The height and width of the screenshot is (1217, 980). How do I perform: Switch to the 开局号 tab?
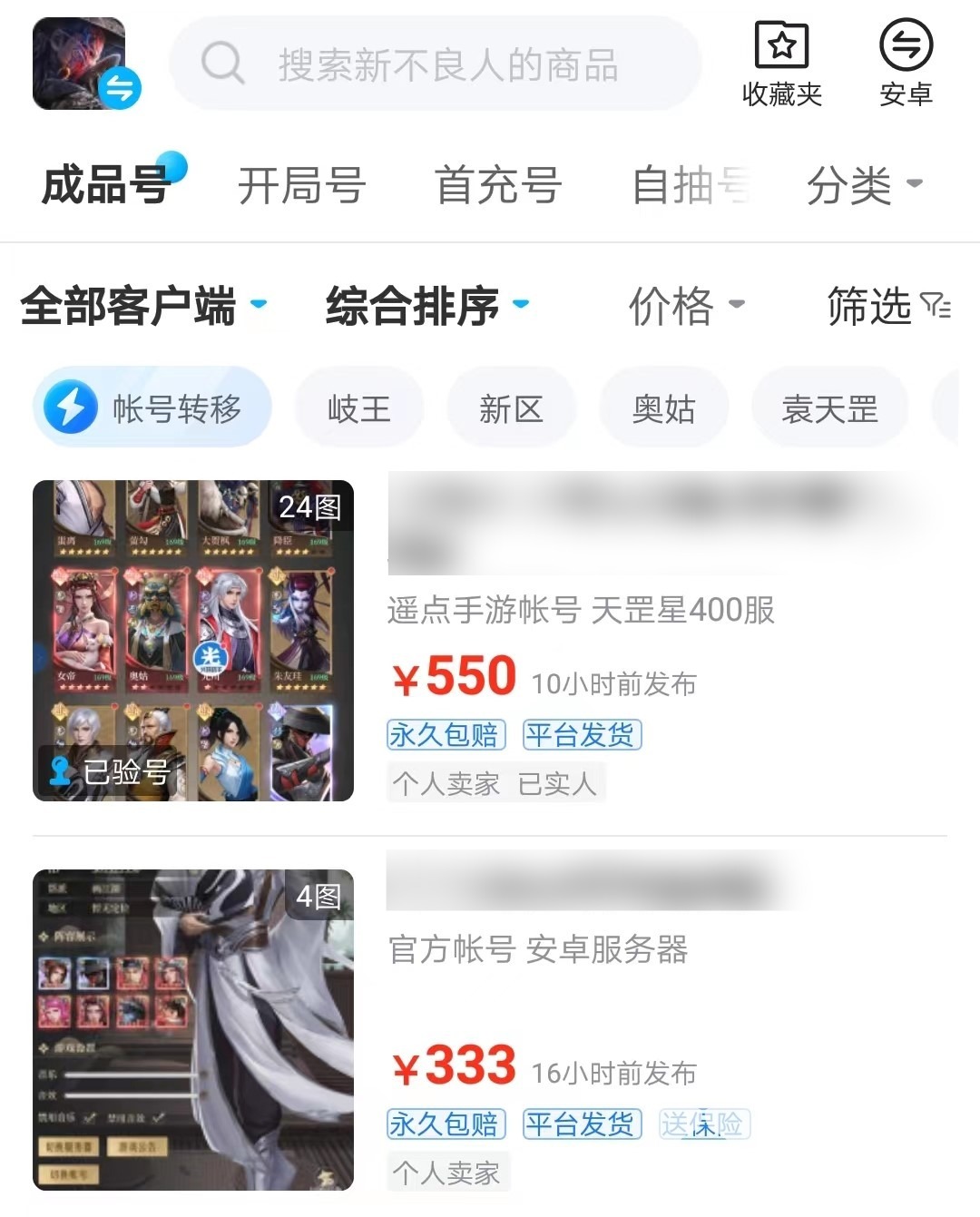point(301,185)
